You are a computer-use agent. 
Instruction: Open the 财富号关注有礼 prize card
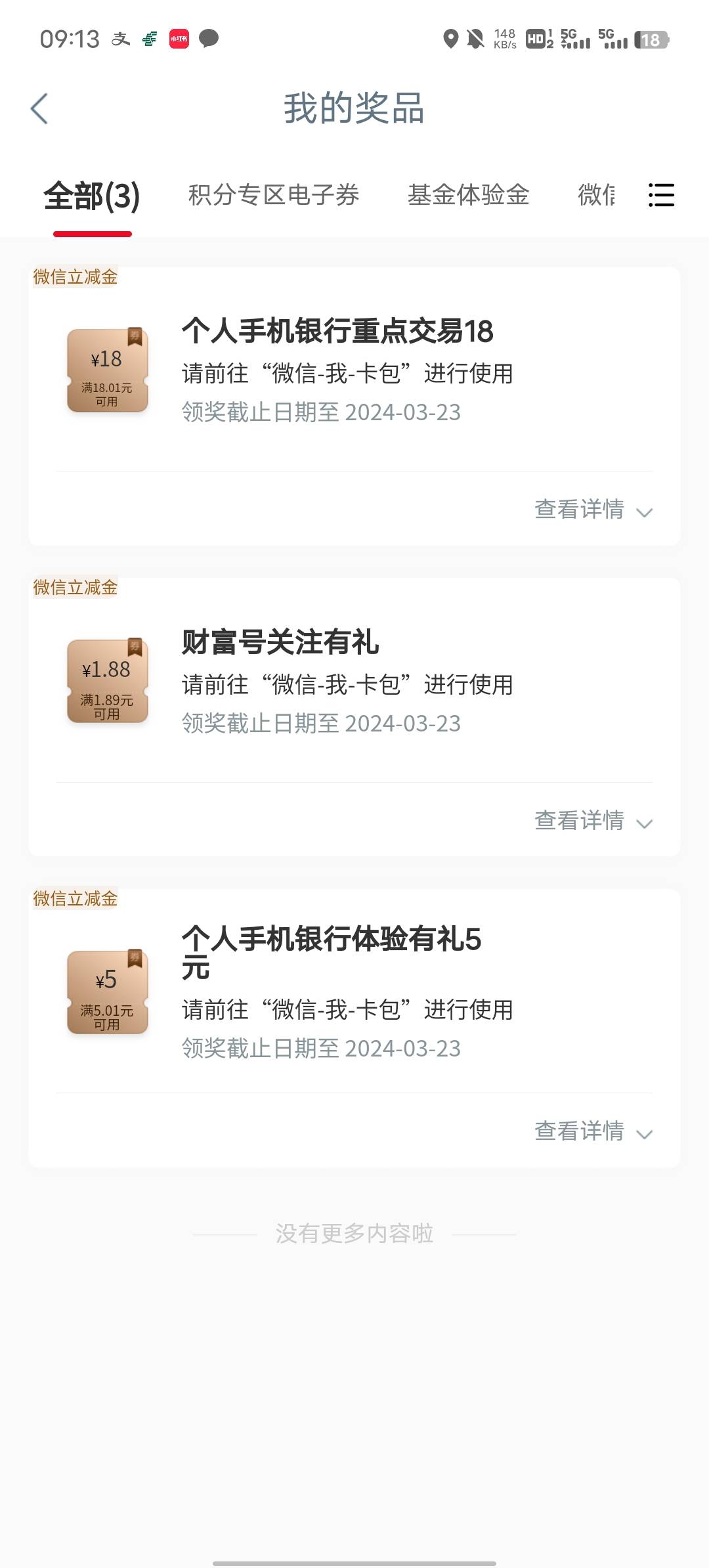pyautogui.click(x=354, y=681)
